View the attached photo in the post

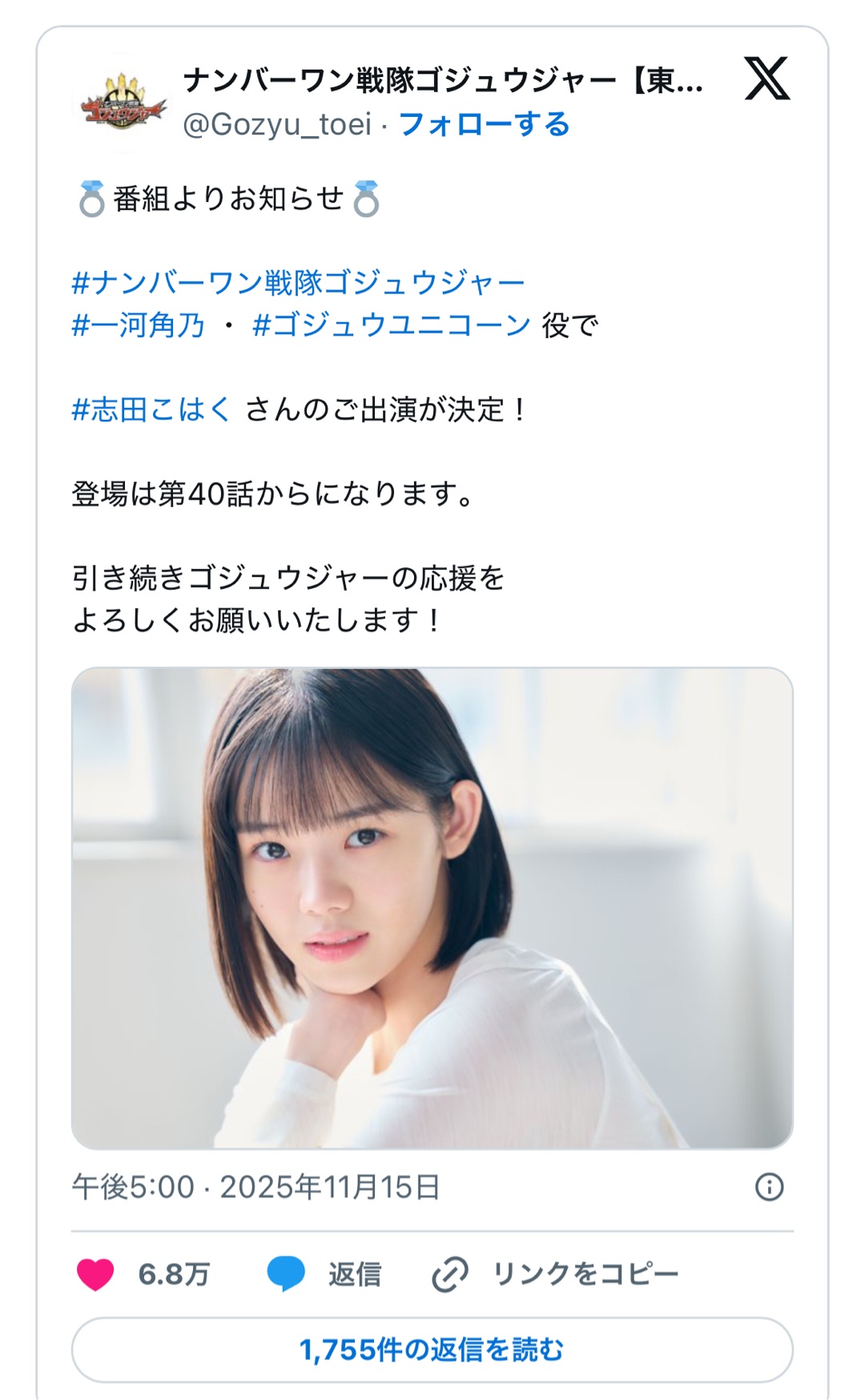click(432, 908)
